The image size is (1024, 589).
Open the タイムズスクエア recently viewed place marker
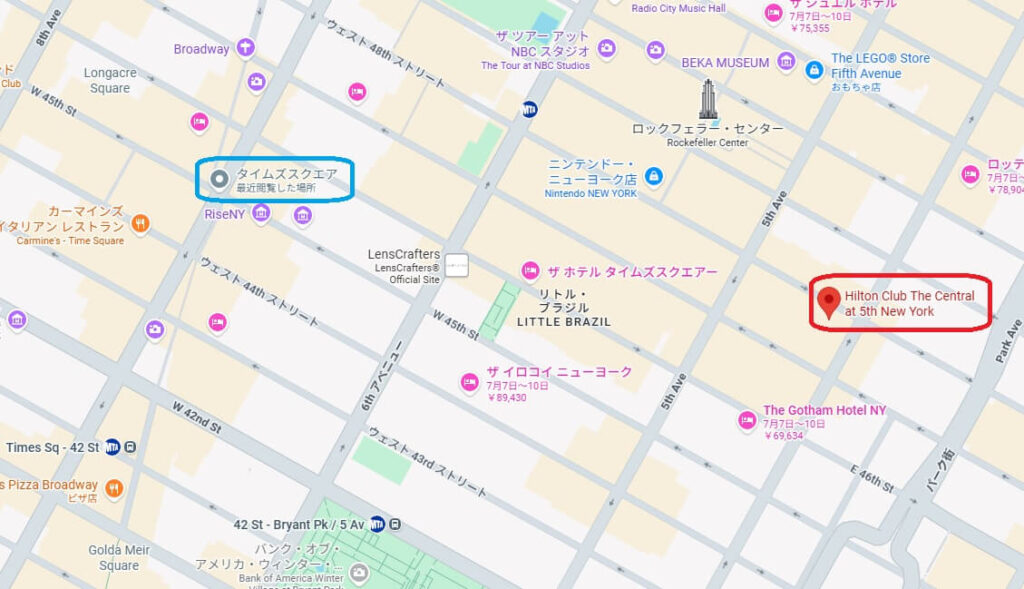[x=221, y=179]
